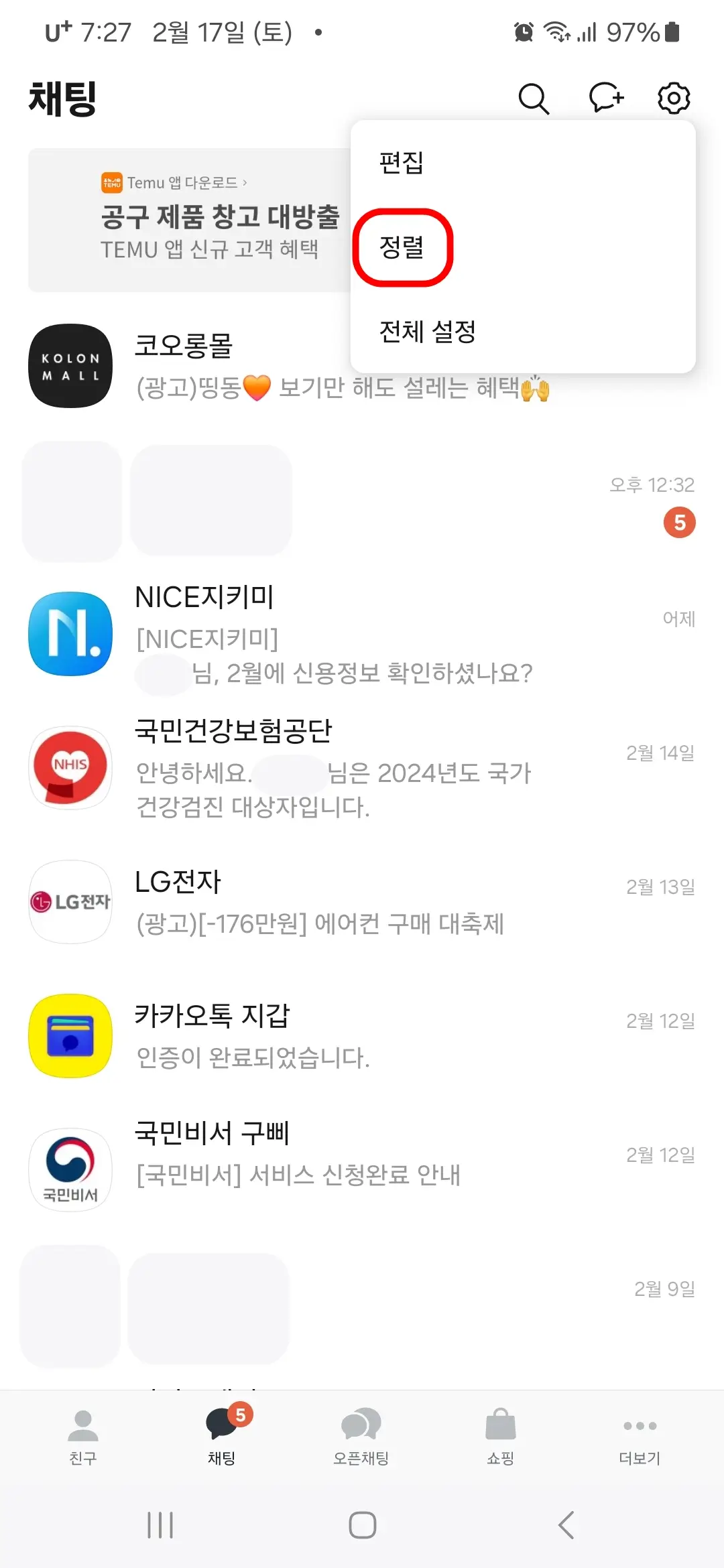Tap the Temu app icon in the banner

click(113, 182)
